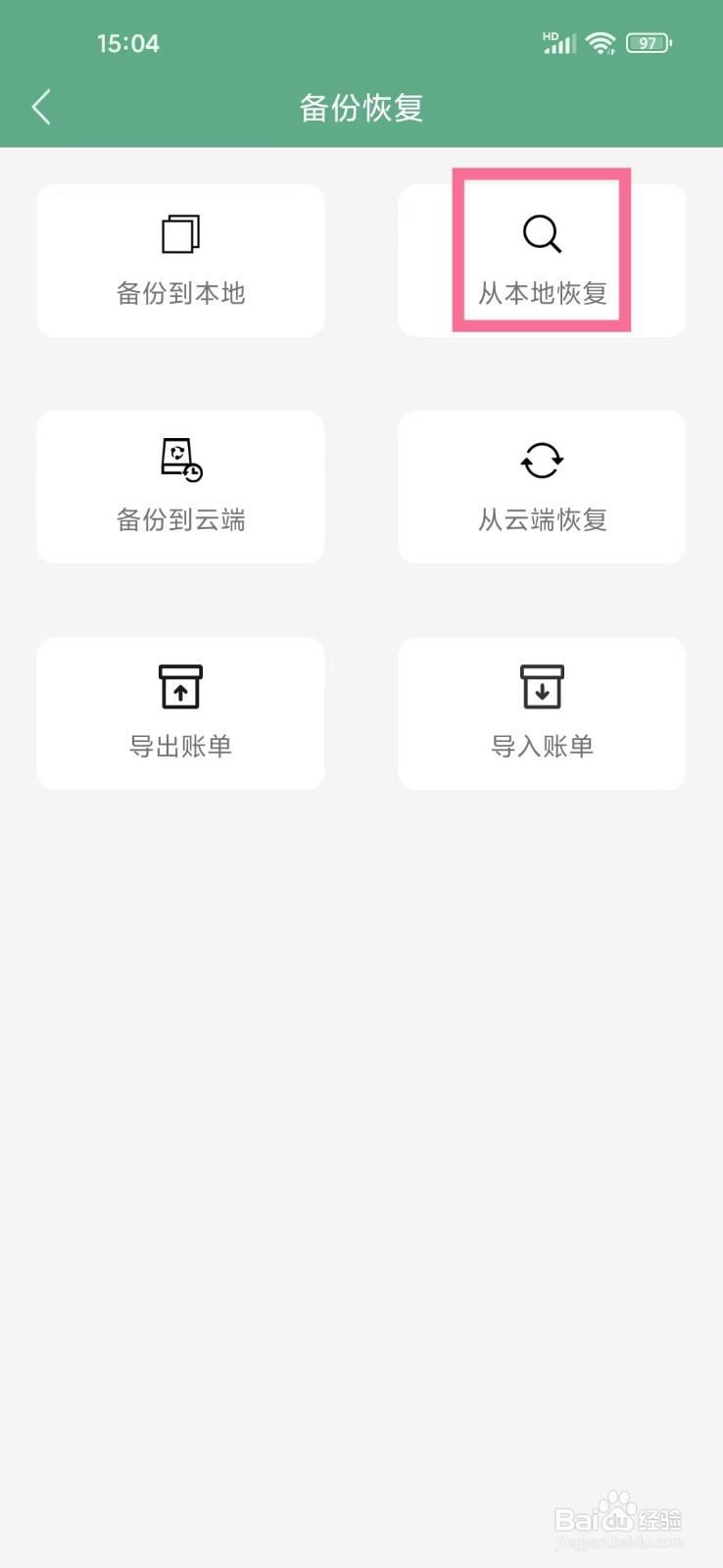Click the cellular signal bars icon
The height and width of the screenshot is (1568, 723).
[x=559, y=43]
